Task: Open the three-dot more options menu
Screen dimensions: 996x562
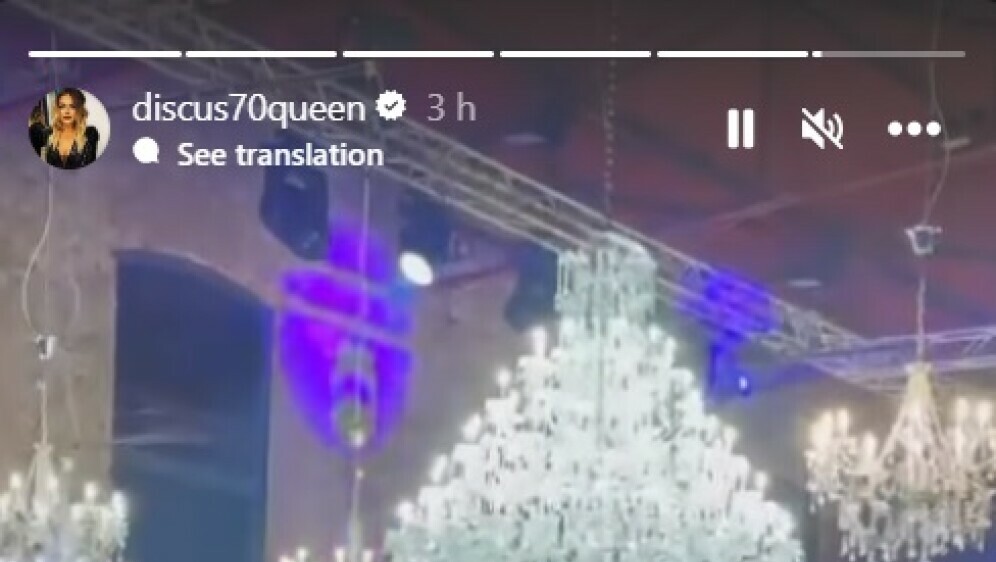Action: click(914, 129)
